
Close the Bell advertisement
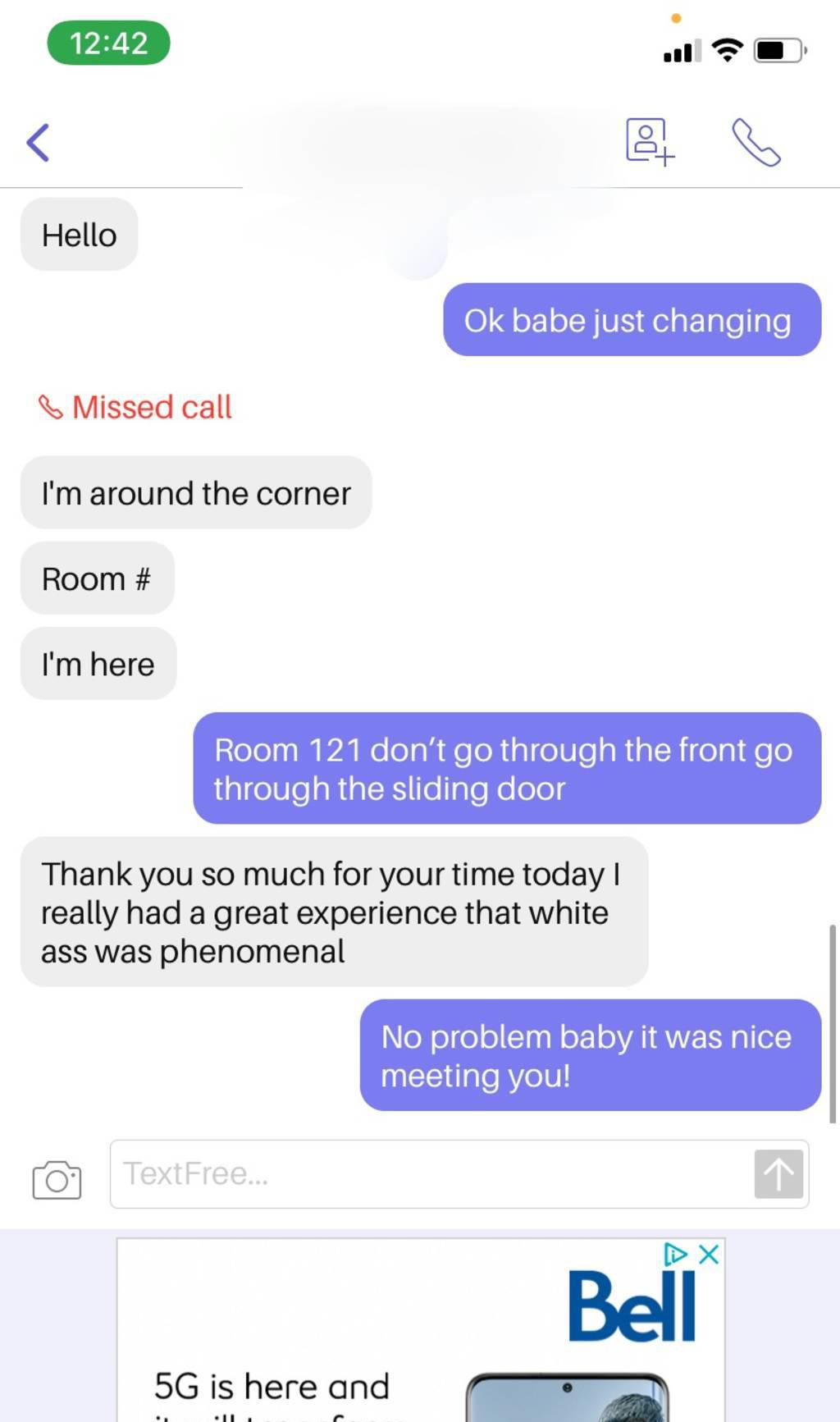coord(710,1254)
